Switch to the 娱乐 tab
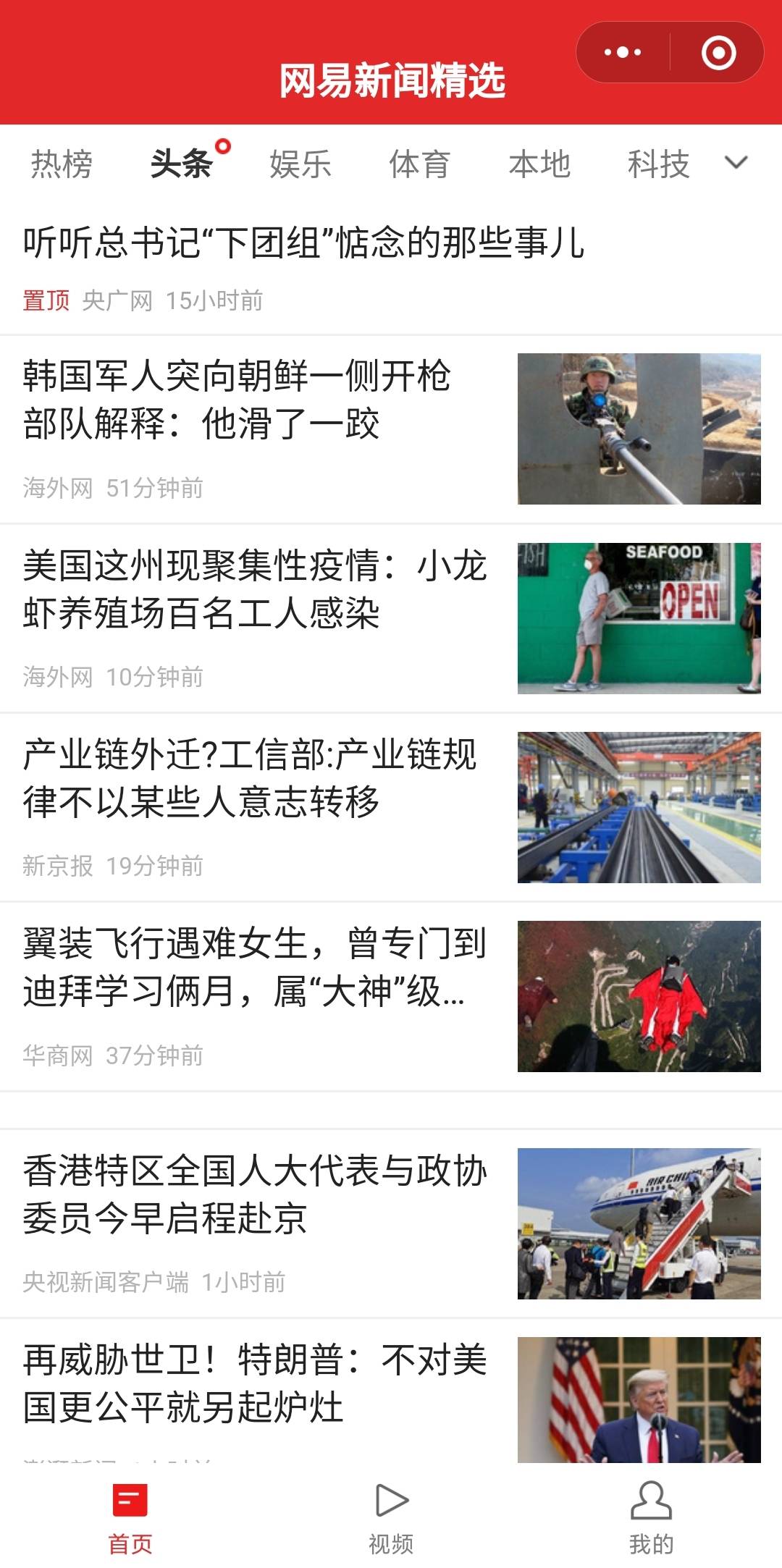The width and height of the screenshot is (782, 1568). (x=300, y=164)
